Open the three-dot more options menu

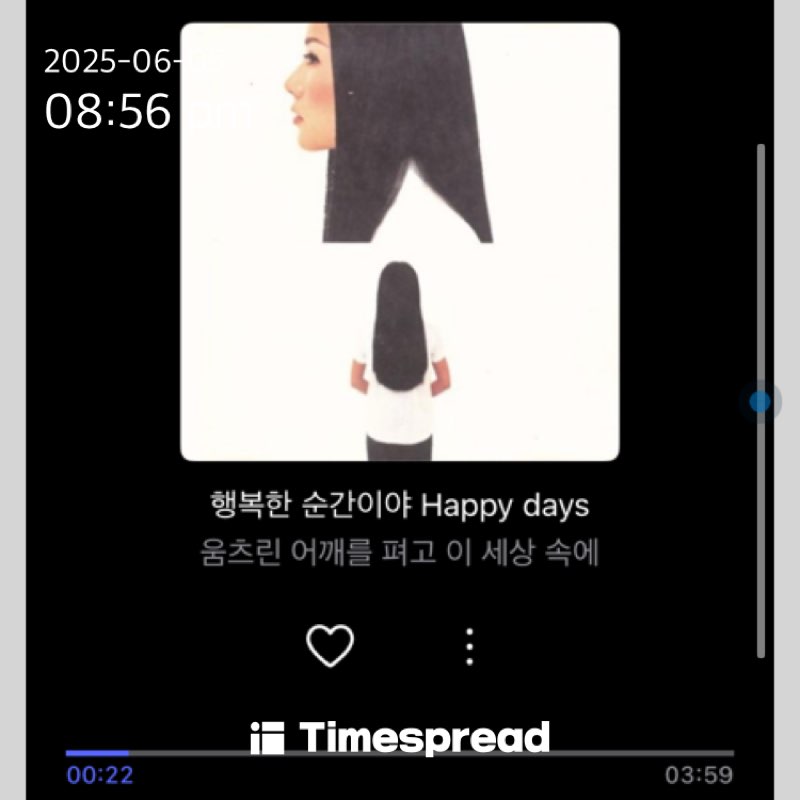470,647
